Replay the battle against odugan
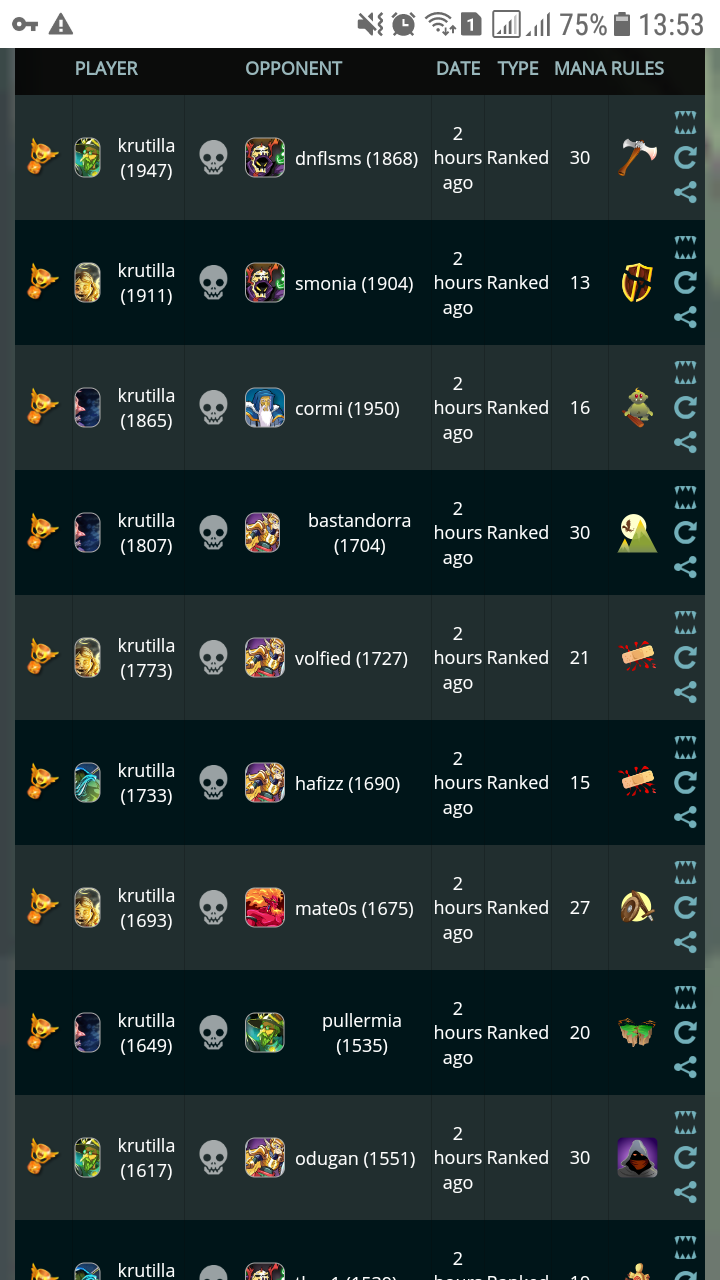The image size is (720, 1280). 685,1157
